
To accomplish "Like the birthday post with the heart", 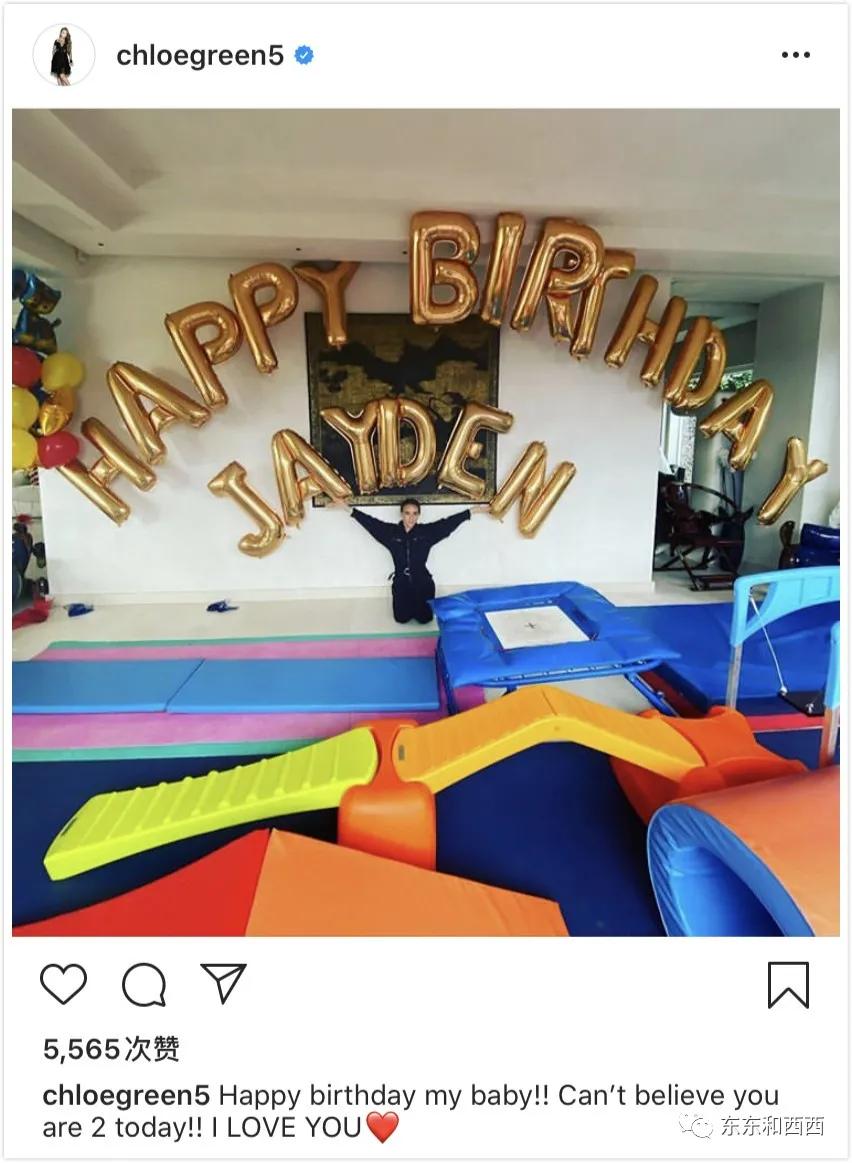I will (63, 985).
